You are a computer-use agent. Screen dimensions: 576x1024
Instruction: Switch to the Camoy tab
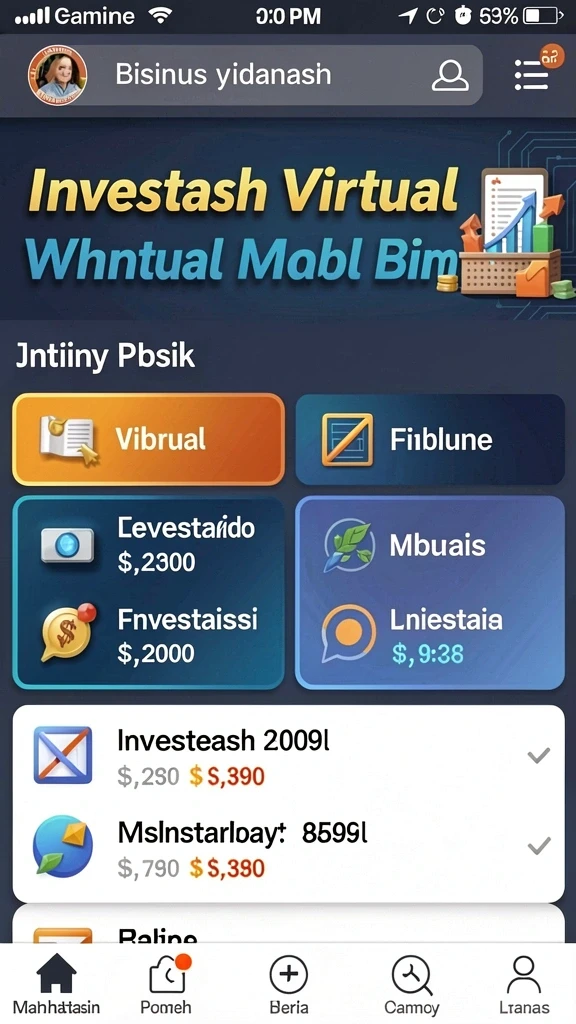(411, 984)
